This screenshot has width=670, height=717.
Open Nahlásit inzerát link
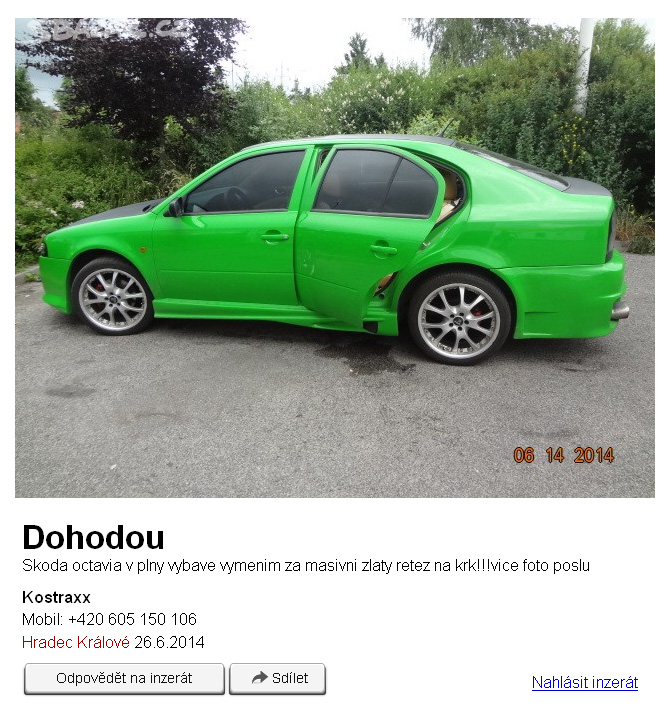pyautogui.click(x=584, y=683)
